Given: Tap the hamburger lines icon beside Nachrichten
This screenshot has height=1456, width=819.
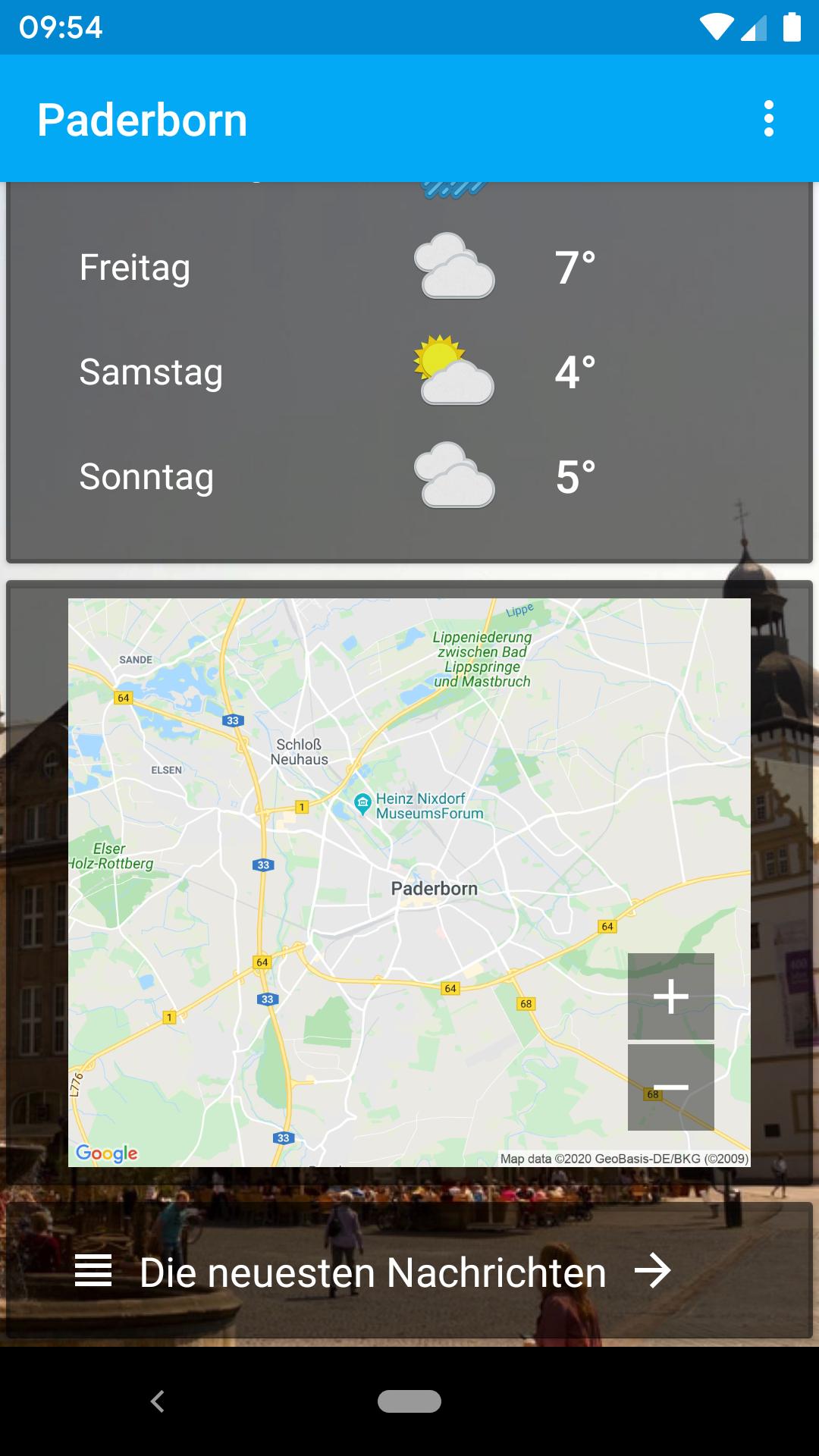Looking at the screenshot, I should point(94,1272).
